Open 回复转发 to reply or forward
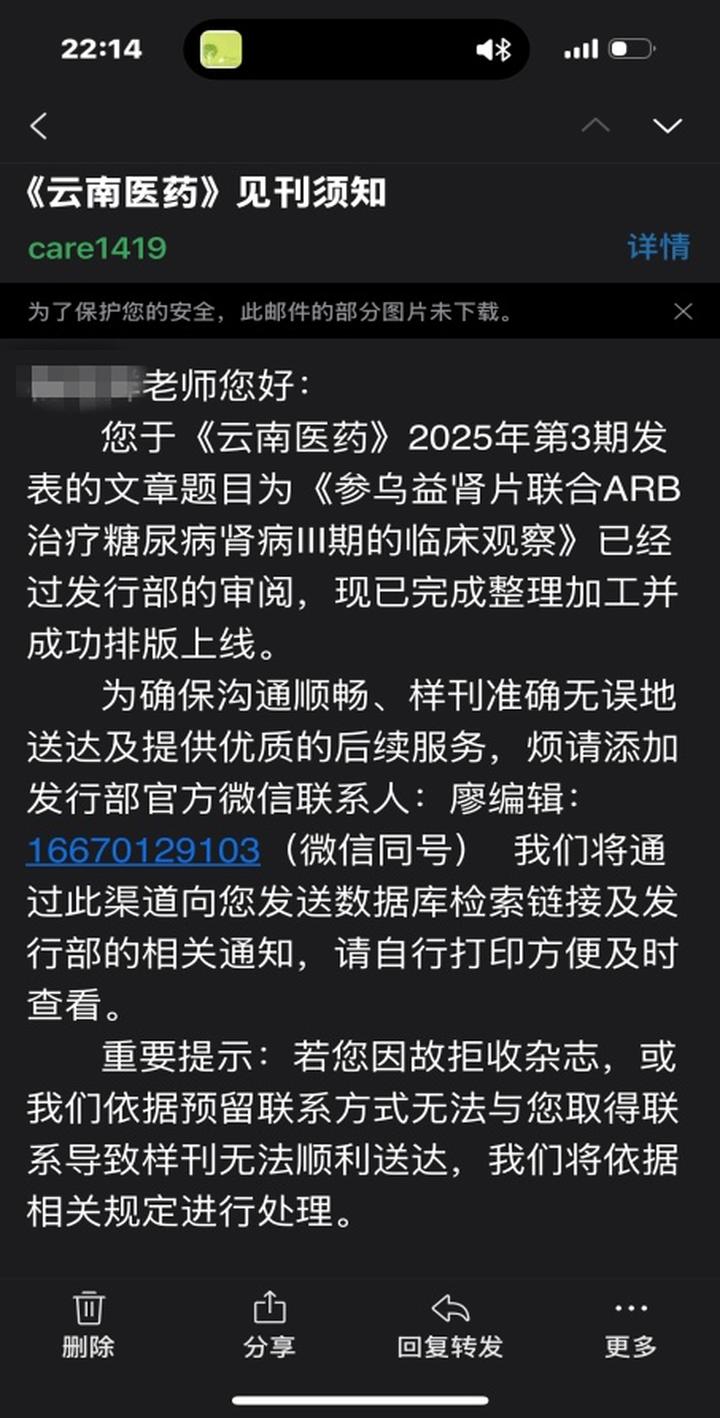Screen dimensions: 720x1418 450,1324
